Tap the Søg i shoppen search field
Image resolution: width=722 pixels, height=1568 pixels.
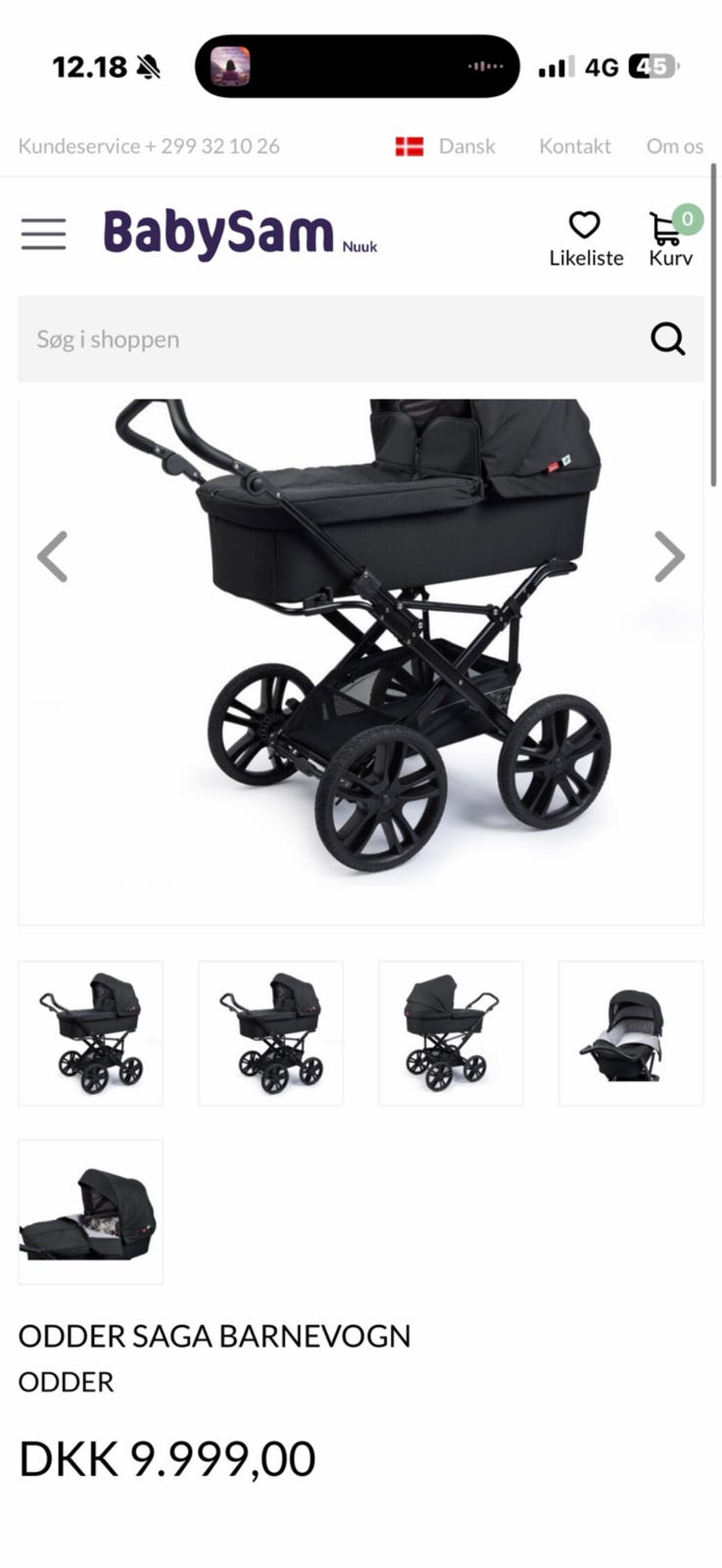coord(333,339)
